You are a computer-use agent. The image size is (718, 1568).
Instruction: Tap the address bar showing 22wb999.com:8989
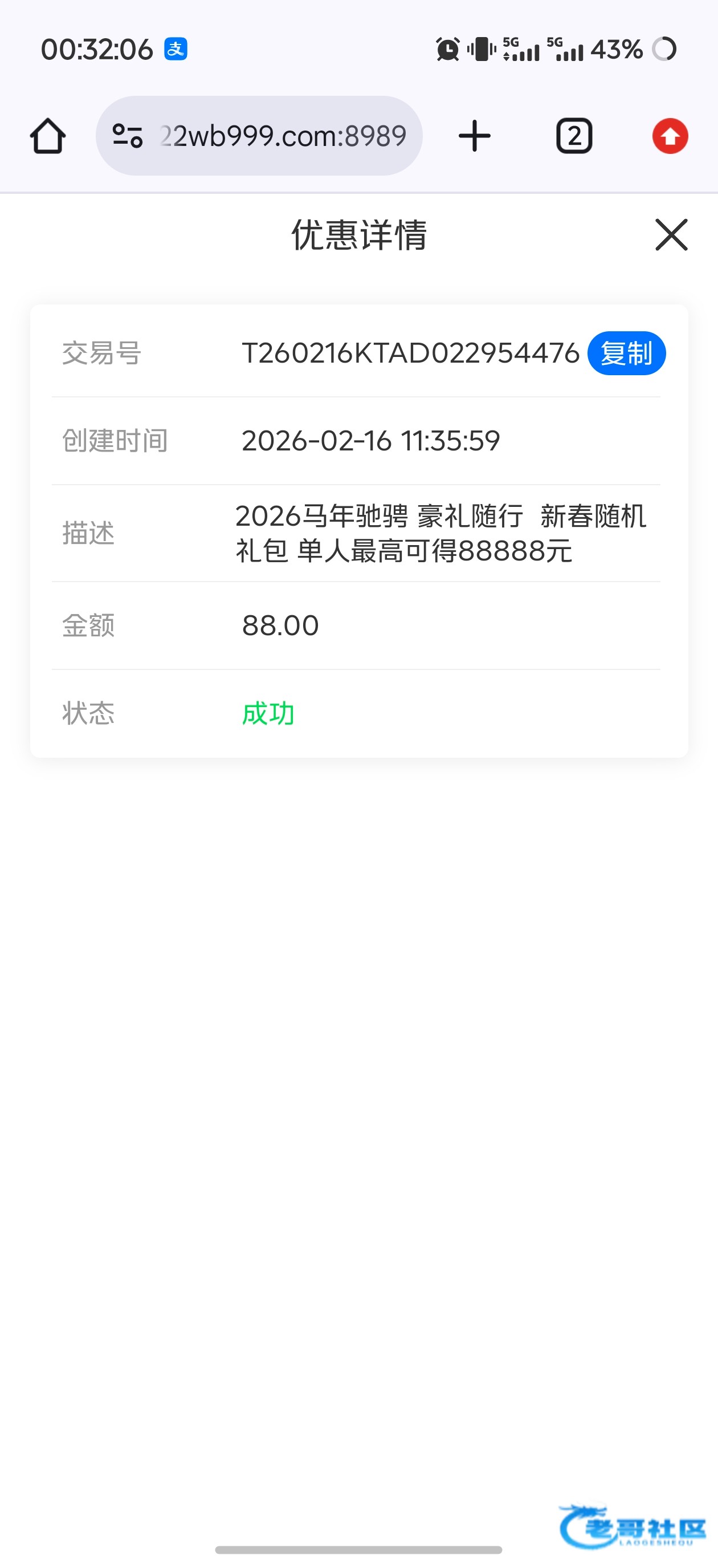click(282, 136)
